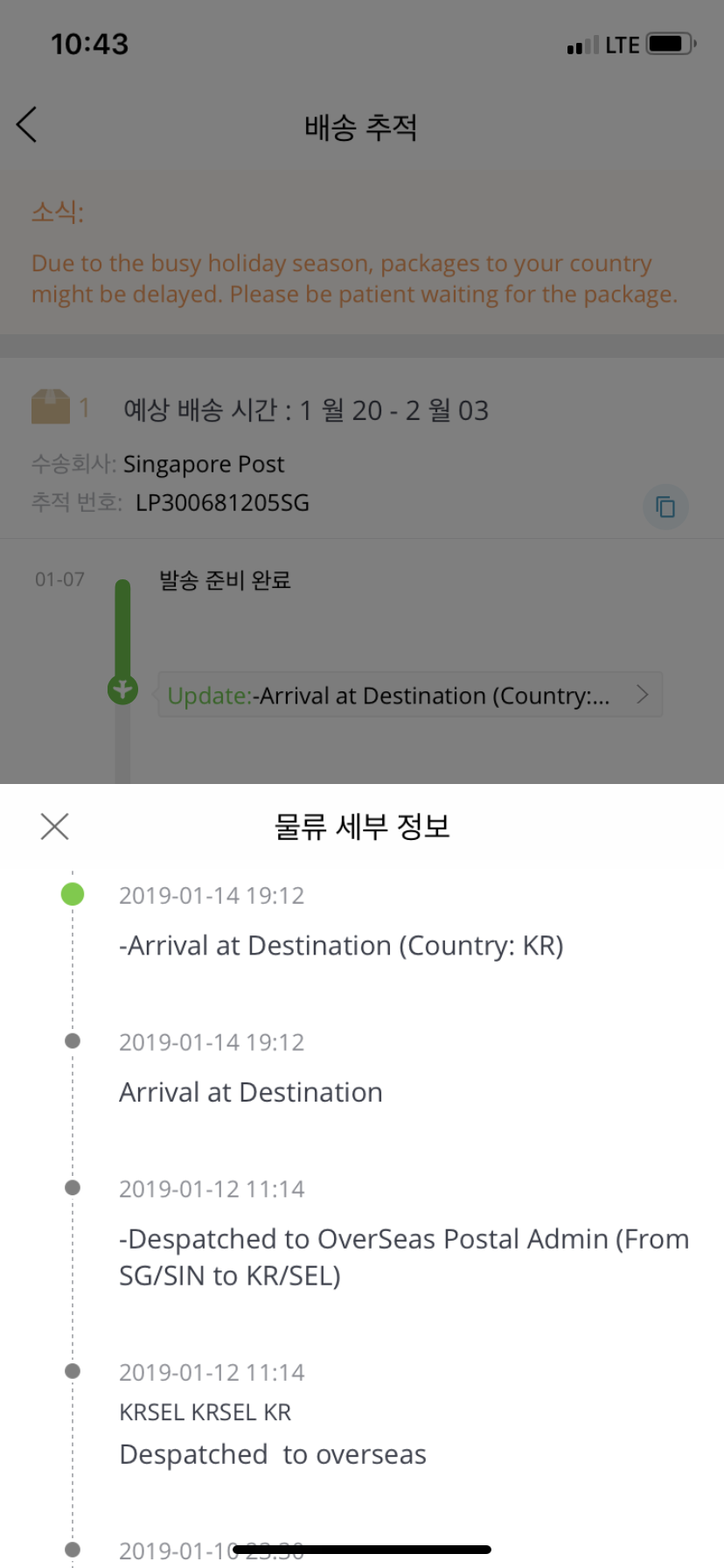The width and height of the screenshot is (724, 1568).
Task: Copy the tracking number LP300681205SG
Action: pyautogui.click(x=665, y=507)
